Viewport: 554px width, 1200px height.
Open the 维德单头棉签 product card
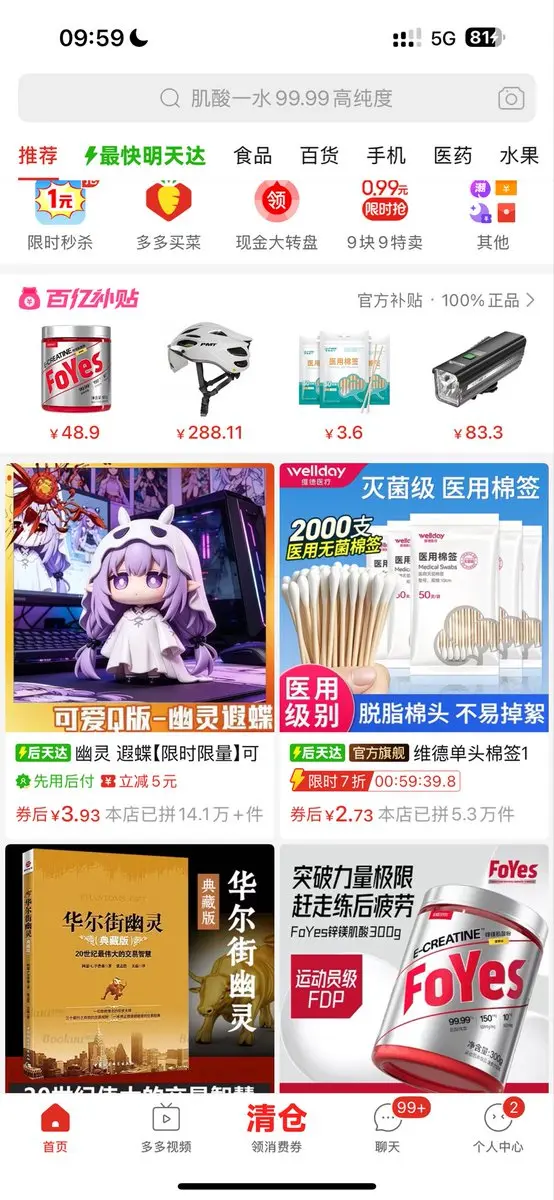(414, 648)
